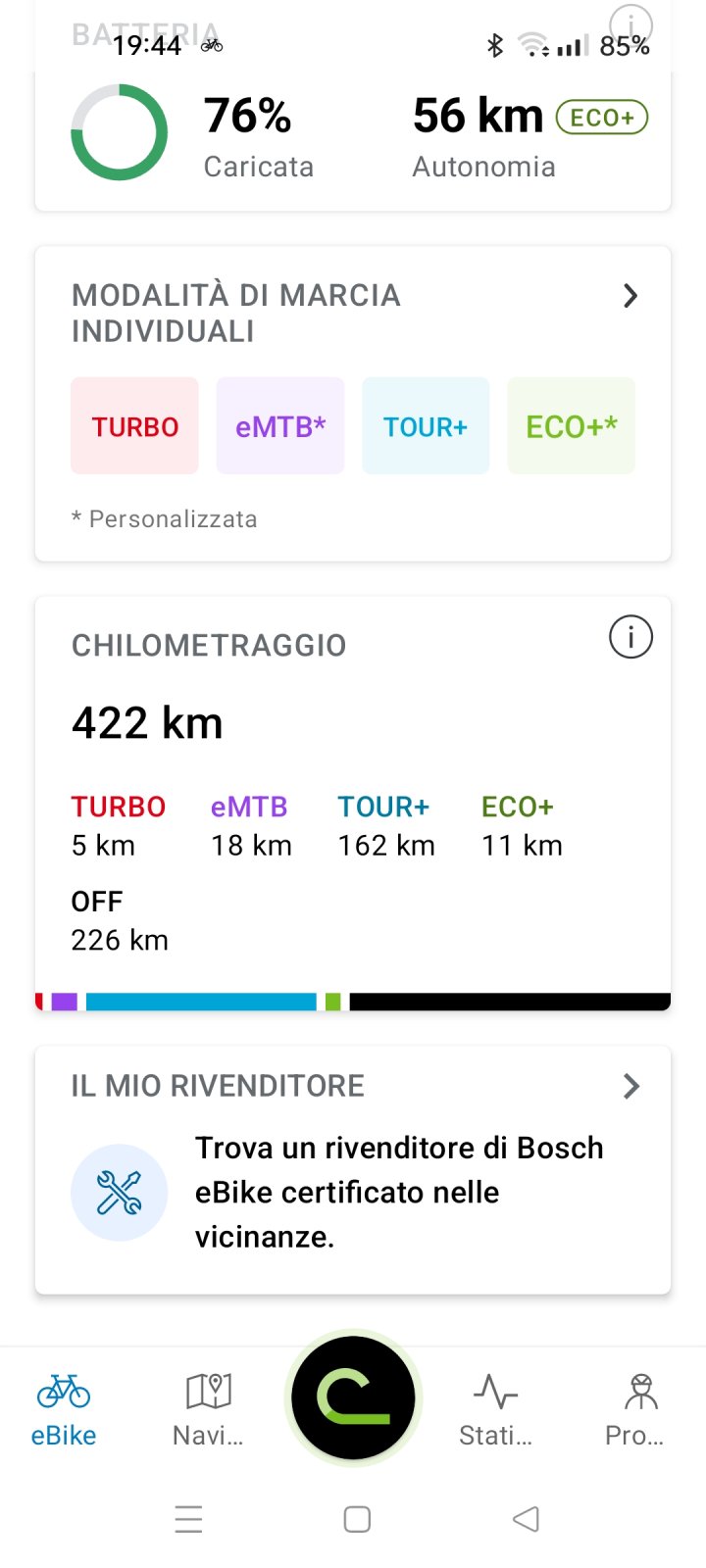The width and height of the screenshot is (706, 1568).
Task: Select the ECO++* riding mode chip
Action: click(x=572, y=426)
